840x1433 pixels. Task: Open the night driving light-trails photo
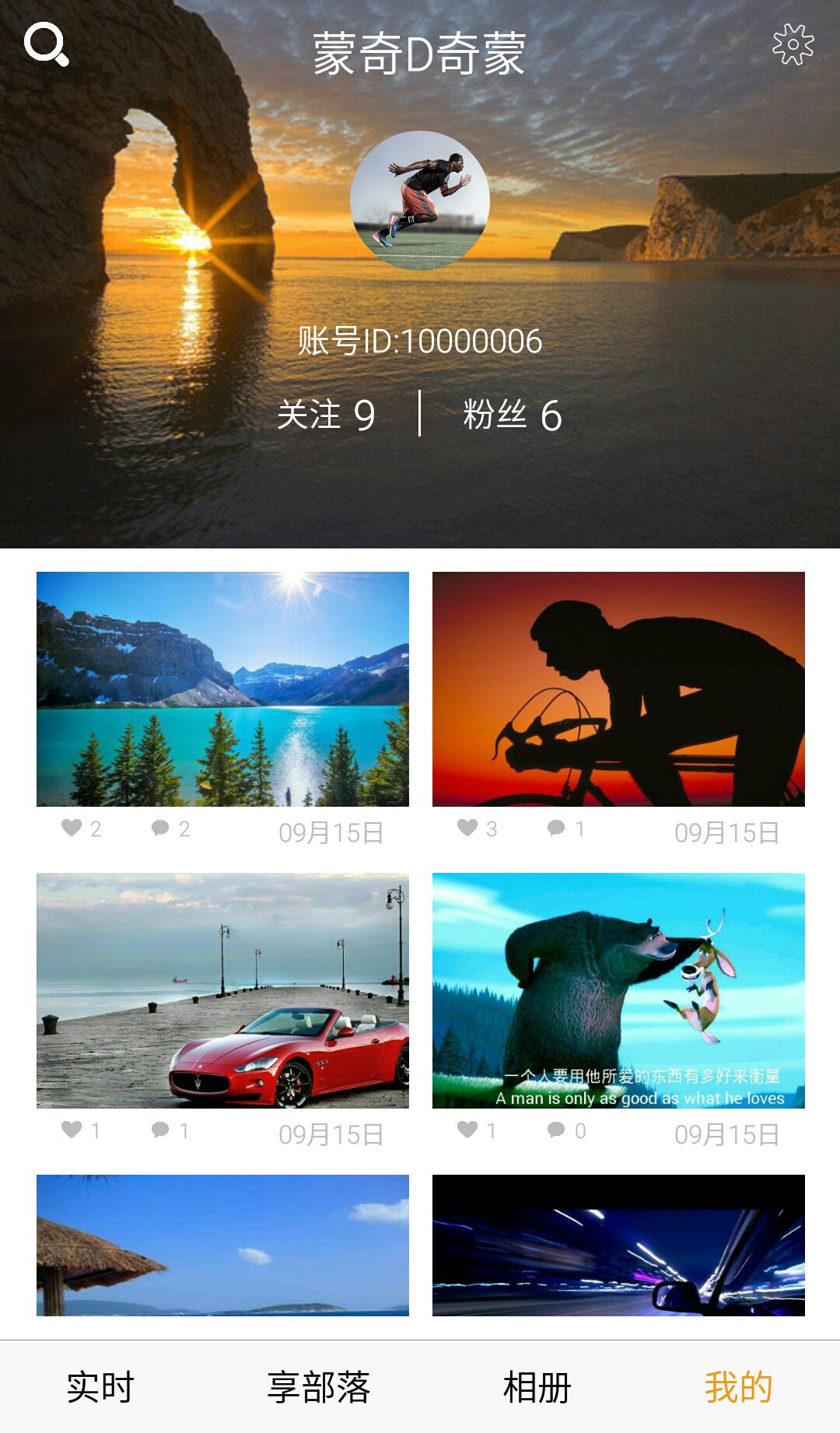[618, 1245]
